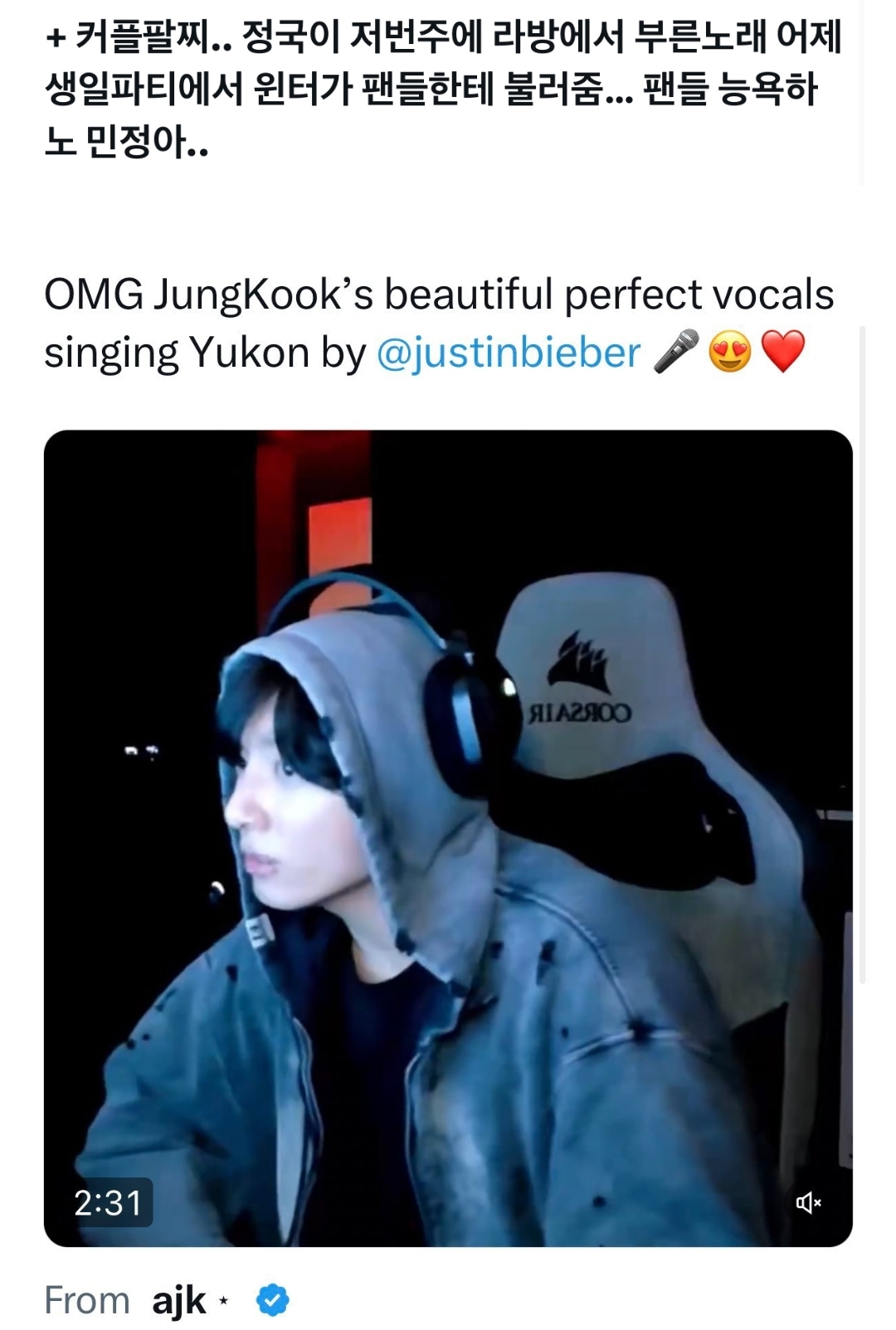Expand the video to fullscreen view
The height and width of the screenshot is (1330, 896).
[x=448, y=830]
